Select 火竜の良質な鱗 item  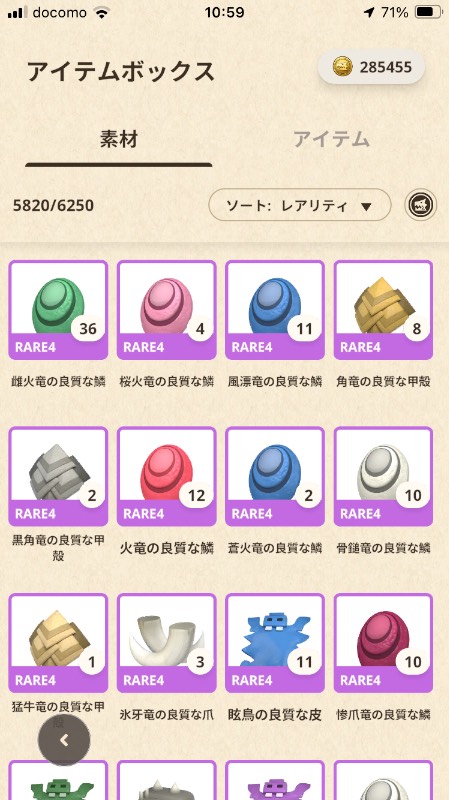pos(166,477)
